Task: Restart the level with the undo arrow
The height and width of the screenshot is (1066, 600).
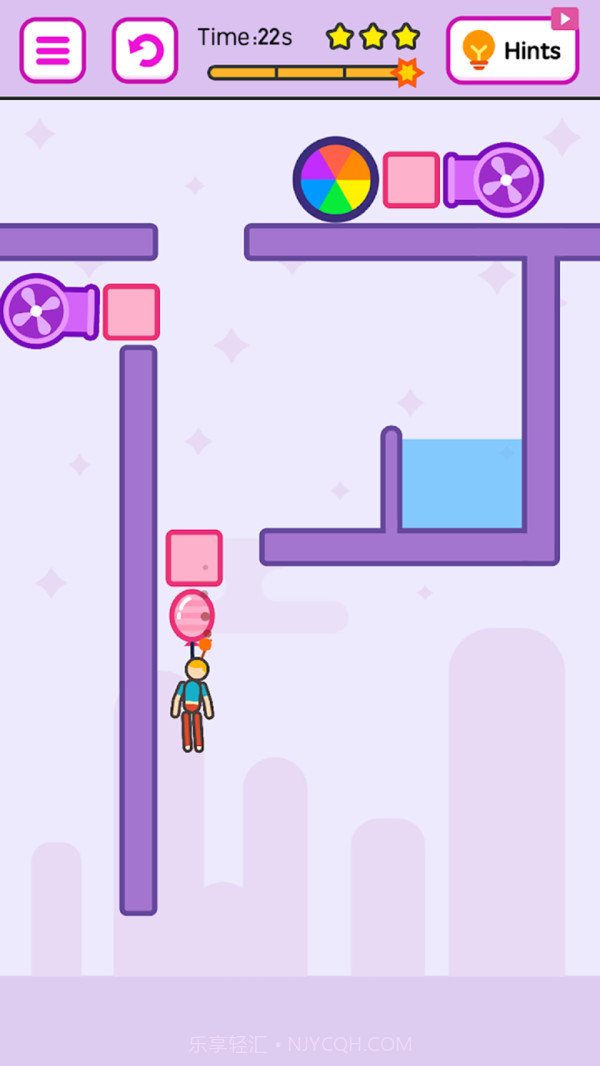Action: click(145, 50)
